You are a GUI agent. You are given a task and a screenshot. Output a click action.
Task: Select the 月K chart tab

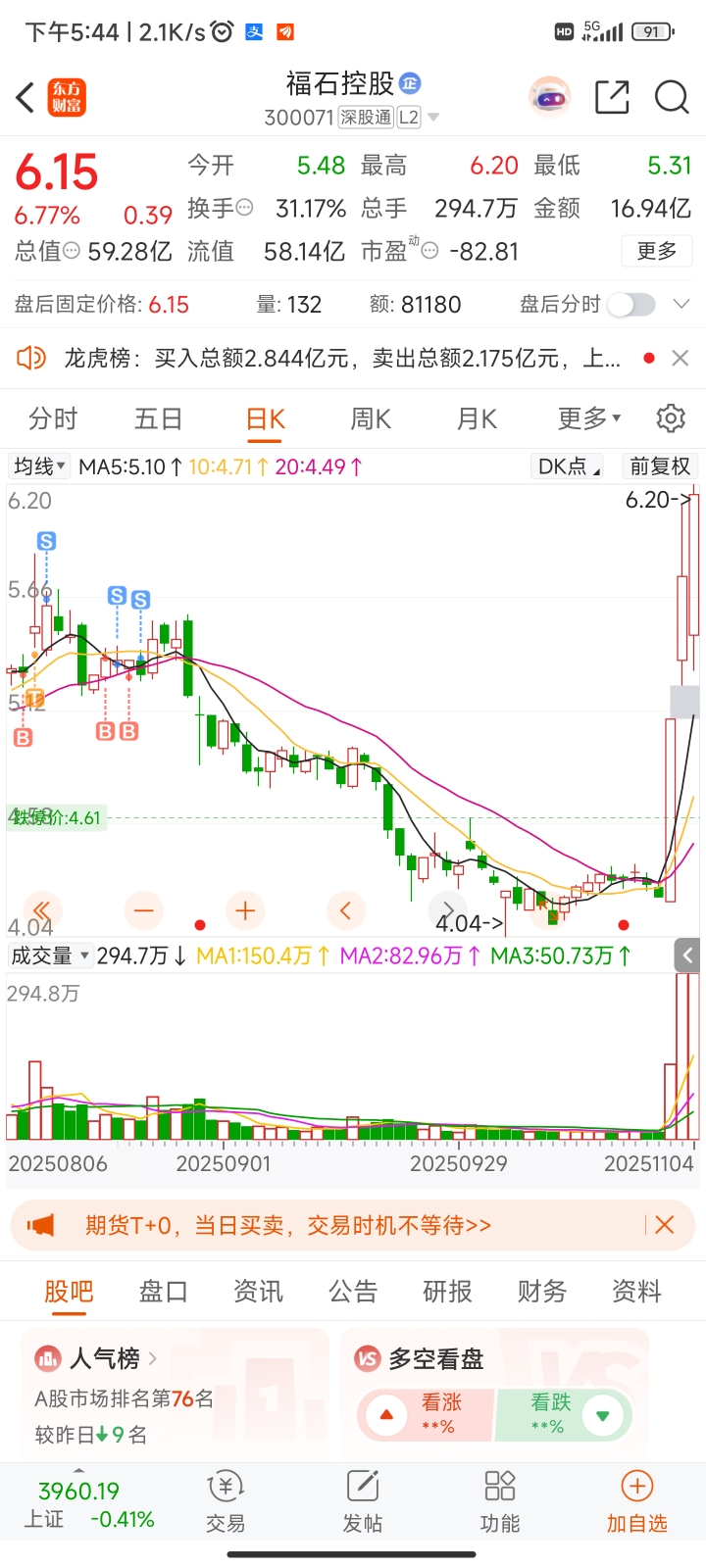(x=477, y=419)
